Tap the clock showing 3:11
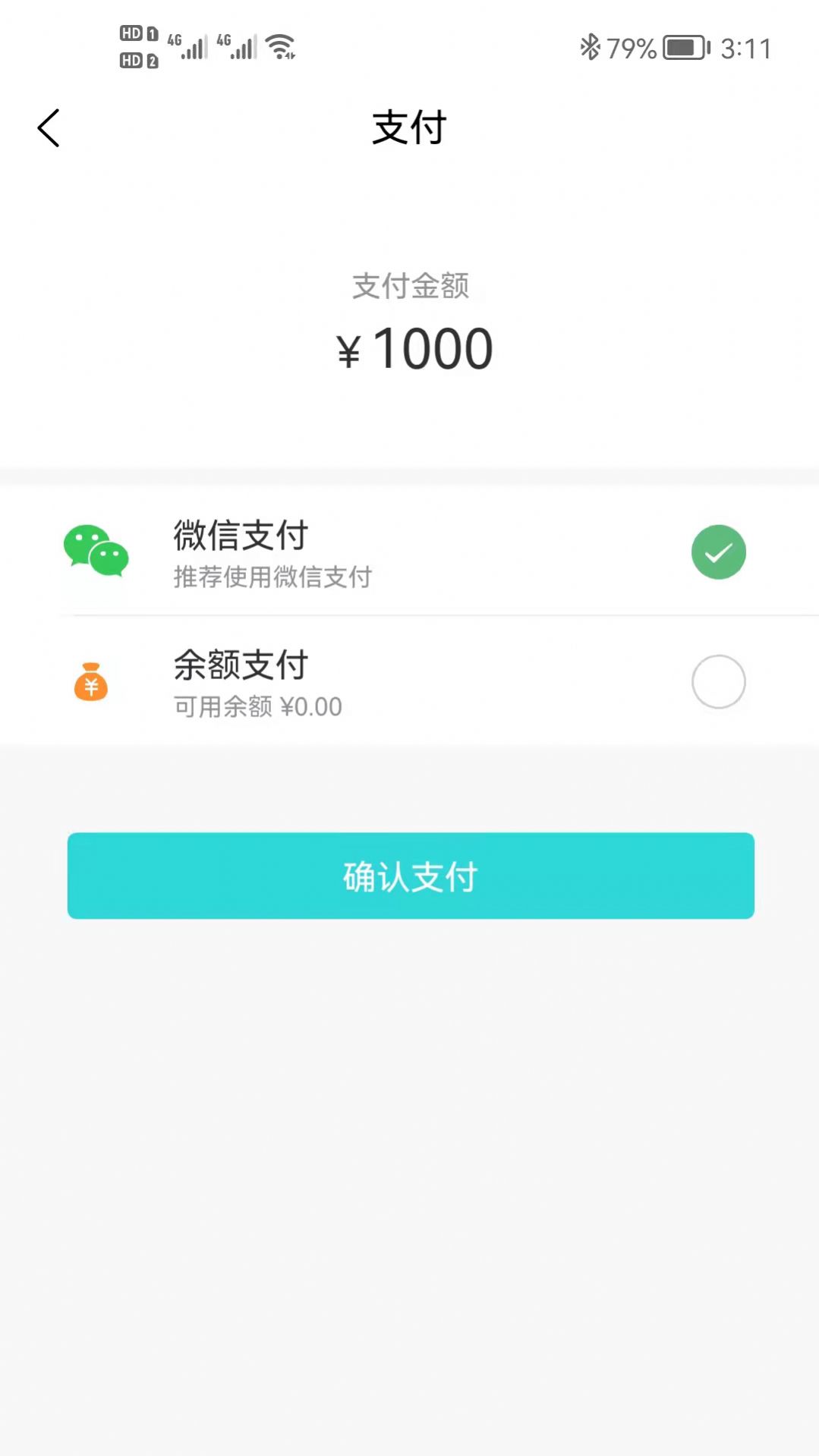This screenshot has width=819, height=1456. pos(745,47)
